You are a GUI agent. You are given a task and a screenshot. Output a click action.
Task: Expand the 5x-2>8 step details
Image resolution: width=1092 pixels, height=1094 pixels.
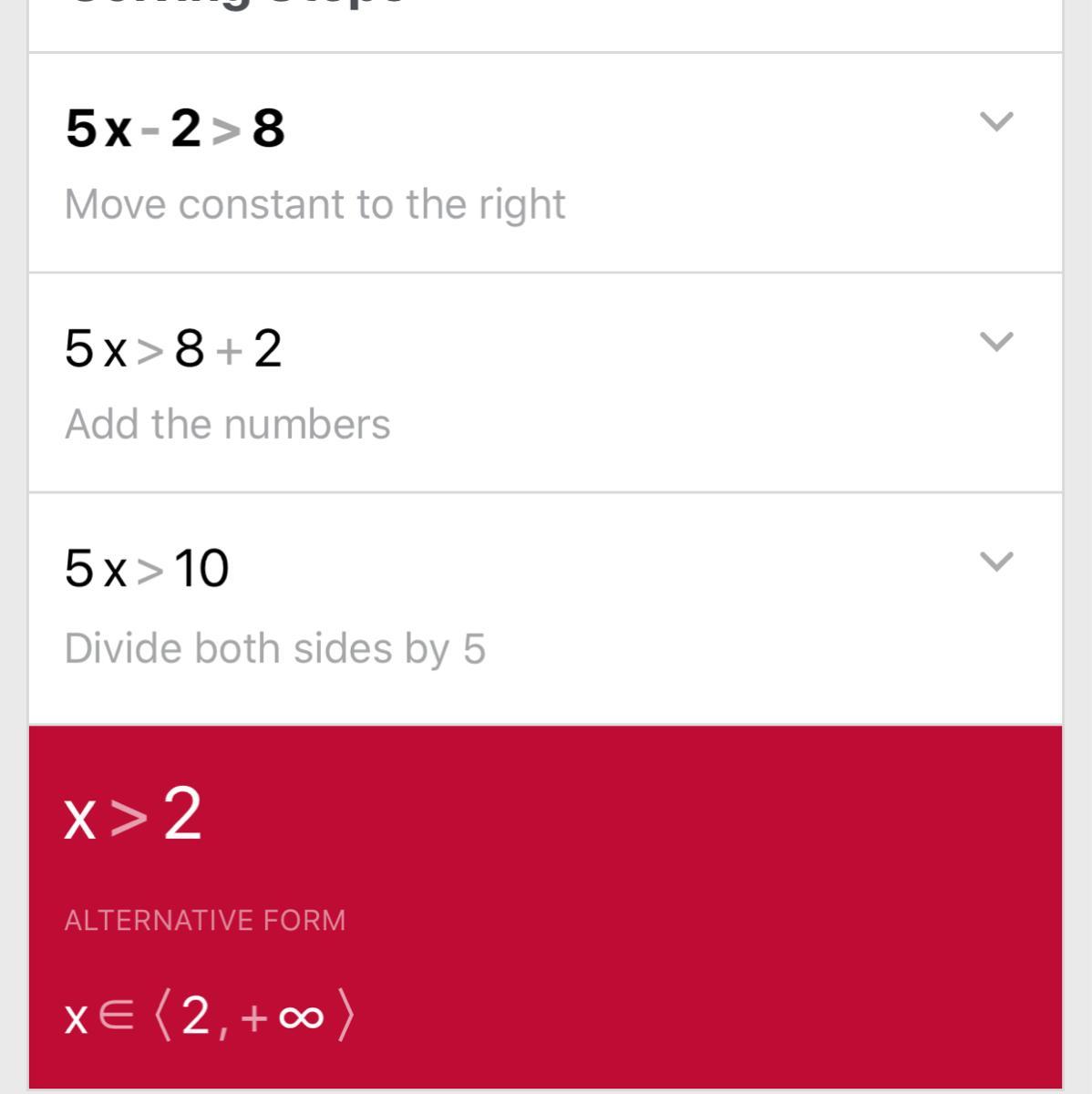(x=995, y=122)
